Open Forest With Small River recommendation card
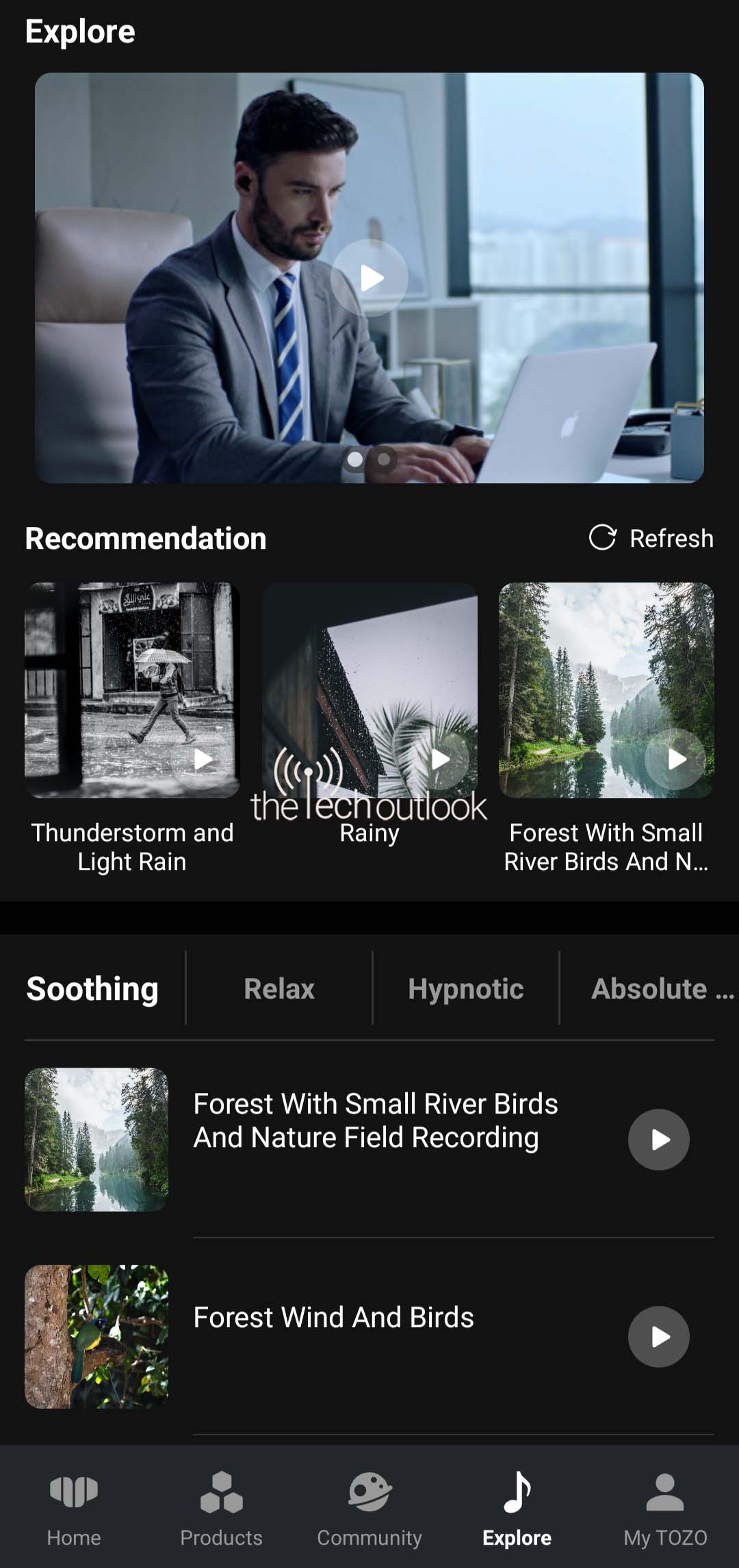 click(606, 690)
